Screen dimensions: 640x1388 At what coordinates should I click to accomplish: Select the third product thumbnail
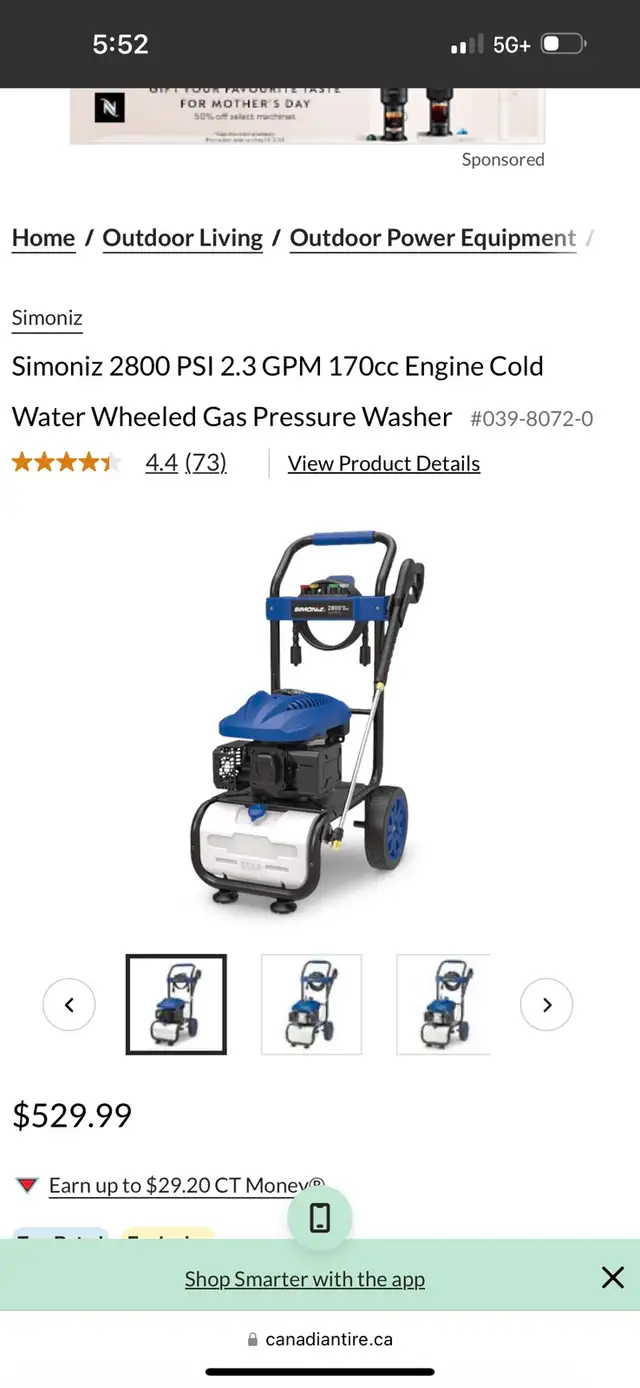tap(444, 1004)
